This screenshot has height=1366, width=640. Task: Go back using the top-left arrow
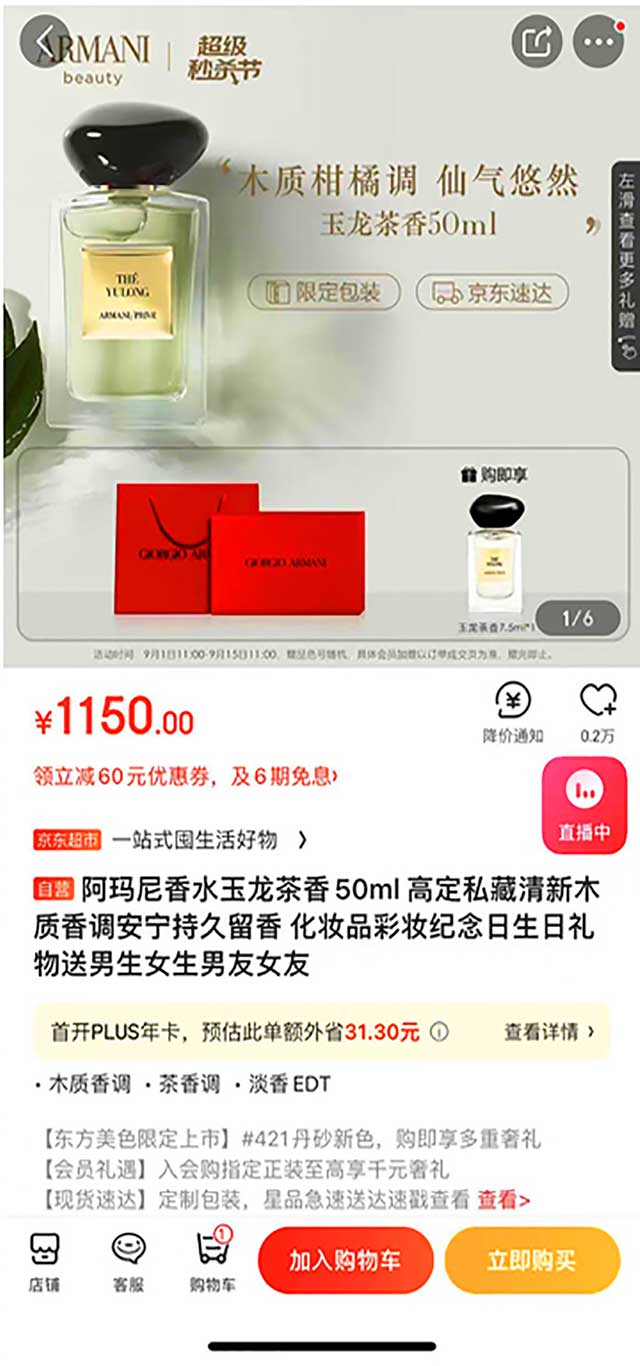(x=44, y=41)
